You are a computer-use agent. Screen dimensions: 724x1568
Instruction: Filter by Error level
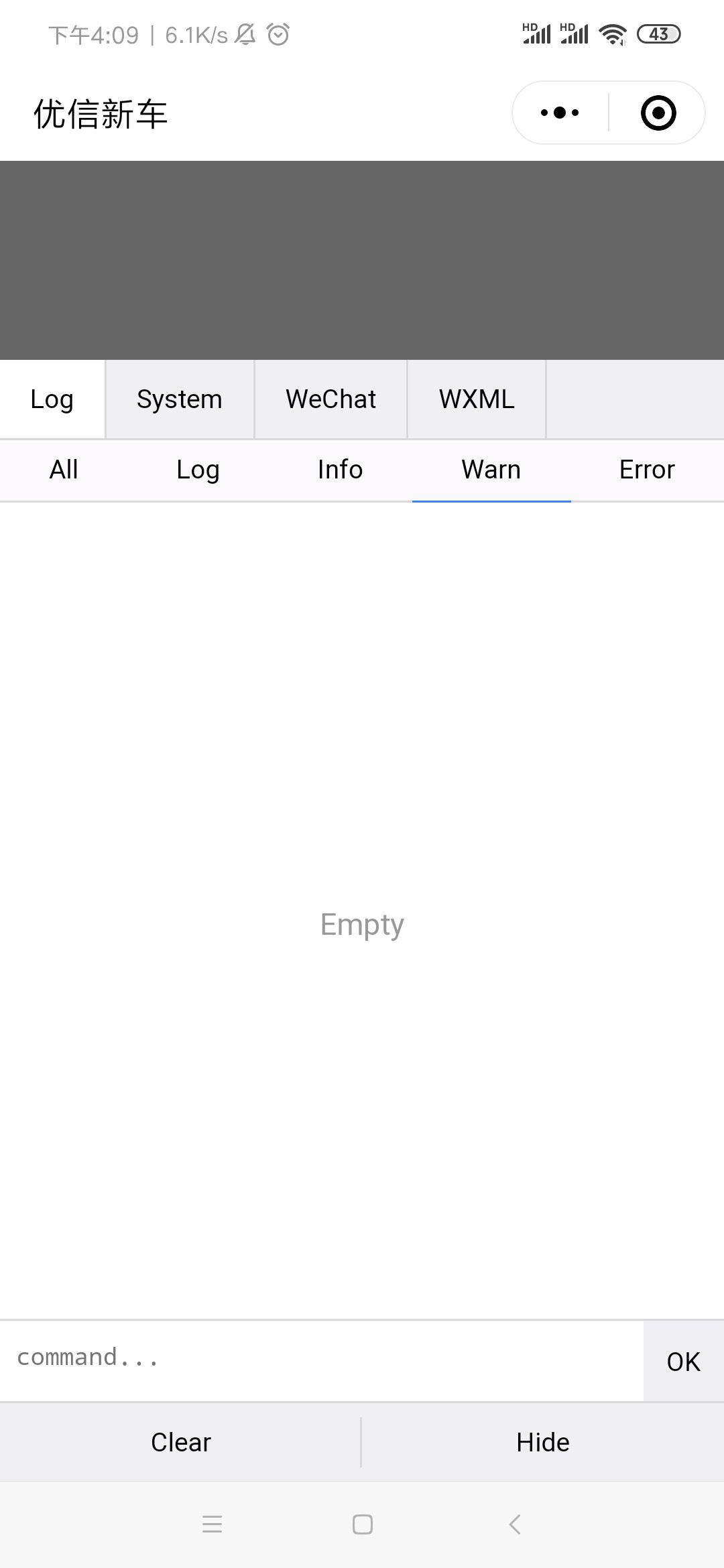point(647,470)
